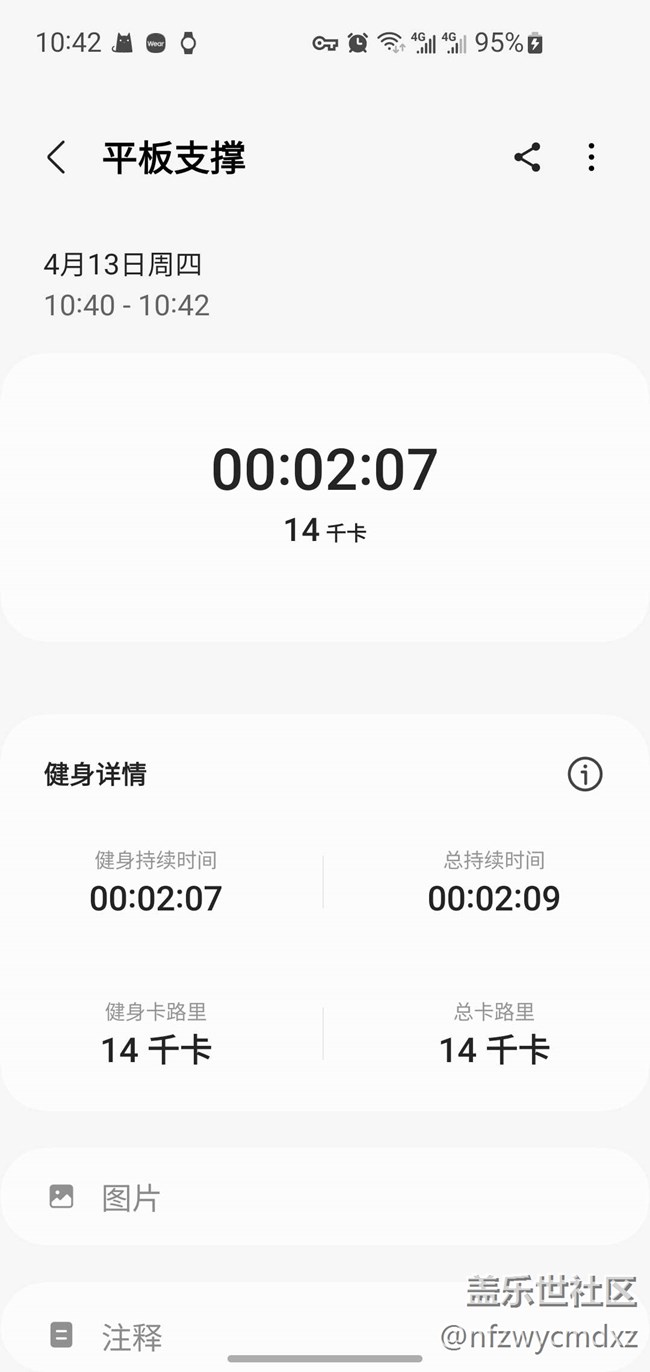Open the three-dot overflow menu
This screenshot has width=650, height=1372.
pos(591,157)
